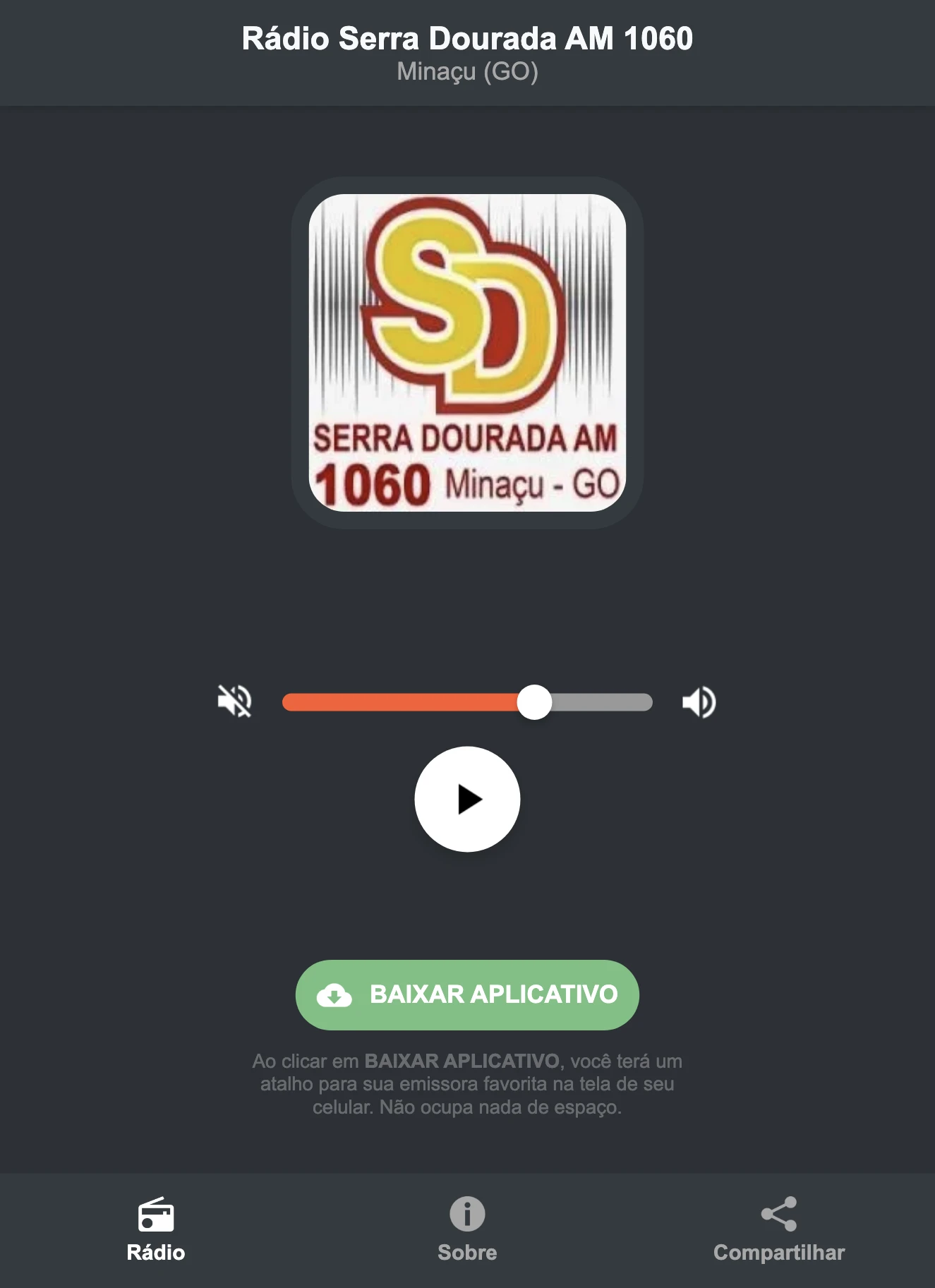
Task: Open the Sobre info icon
Action: [467, 1209]
